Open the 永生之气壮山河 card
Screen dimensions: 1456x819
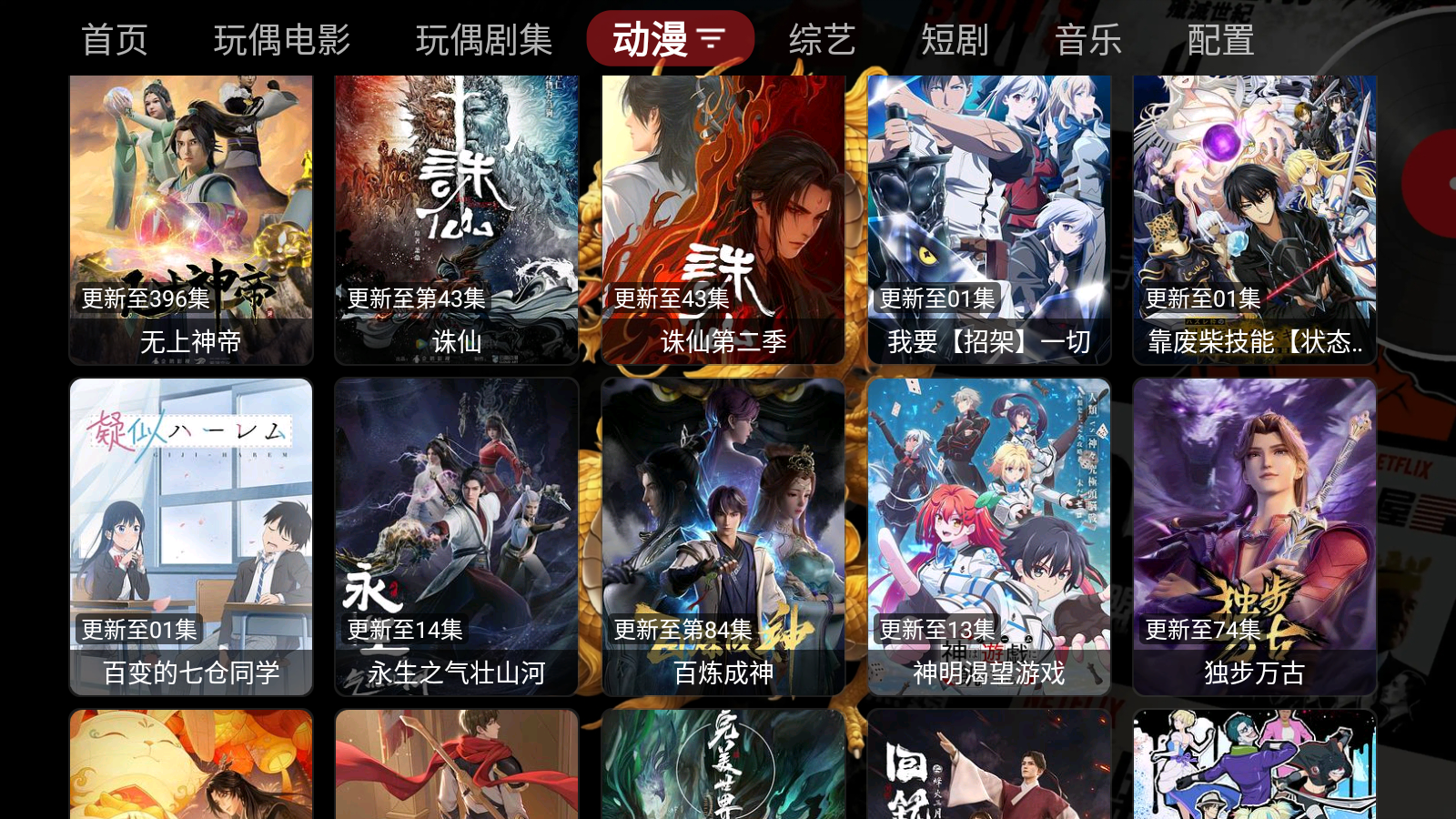click(x=457, y=537)
